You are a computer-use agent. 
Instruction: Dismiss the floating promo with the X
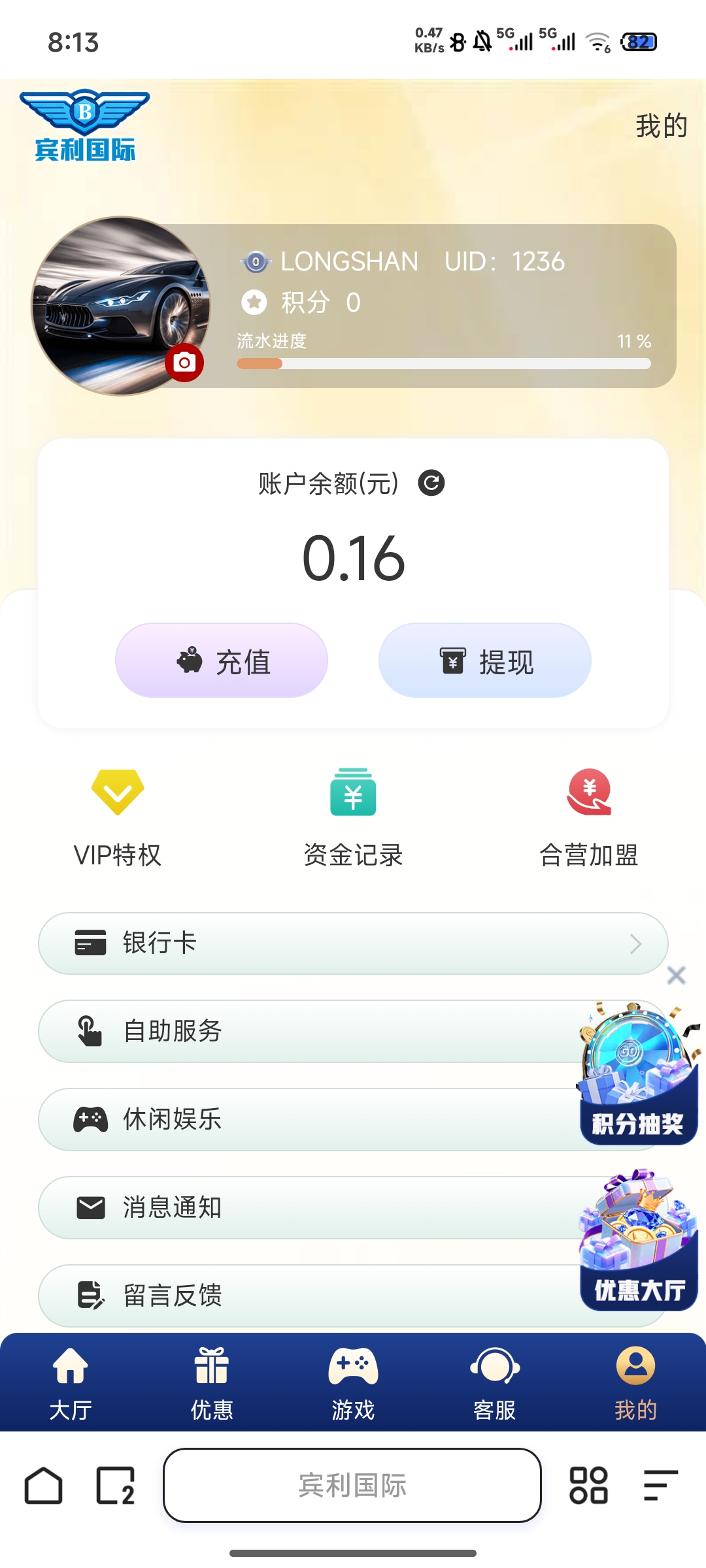677,974
